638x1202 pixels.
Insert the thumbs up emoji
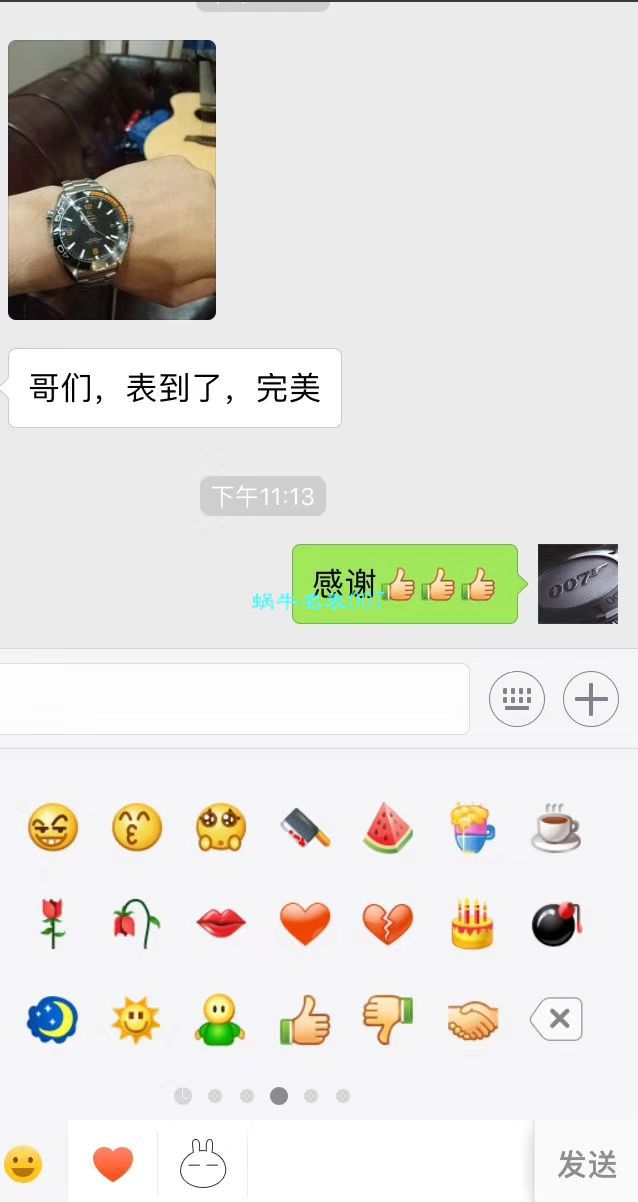click(304, 1019)
